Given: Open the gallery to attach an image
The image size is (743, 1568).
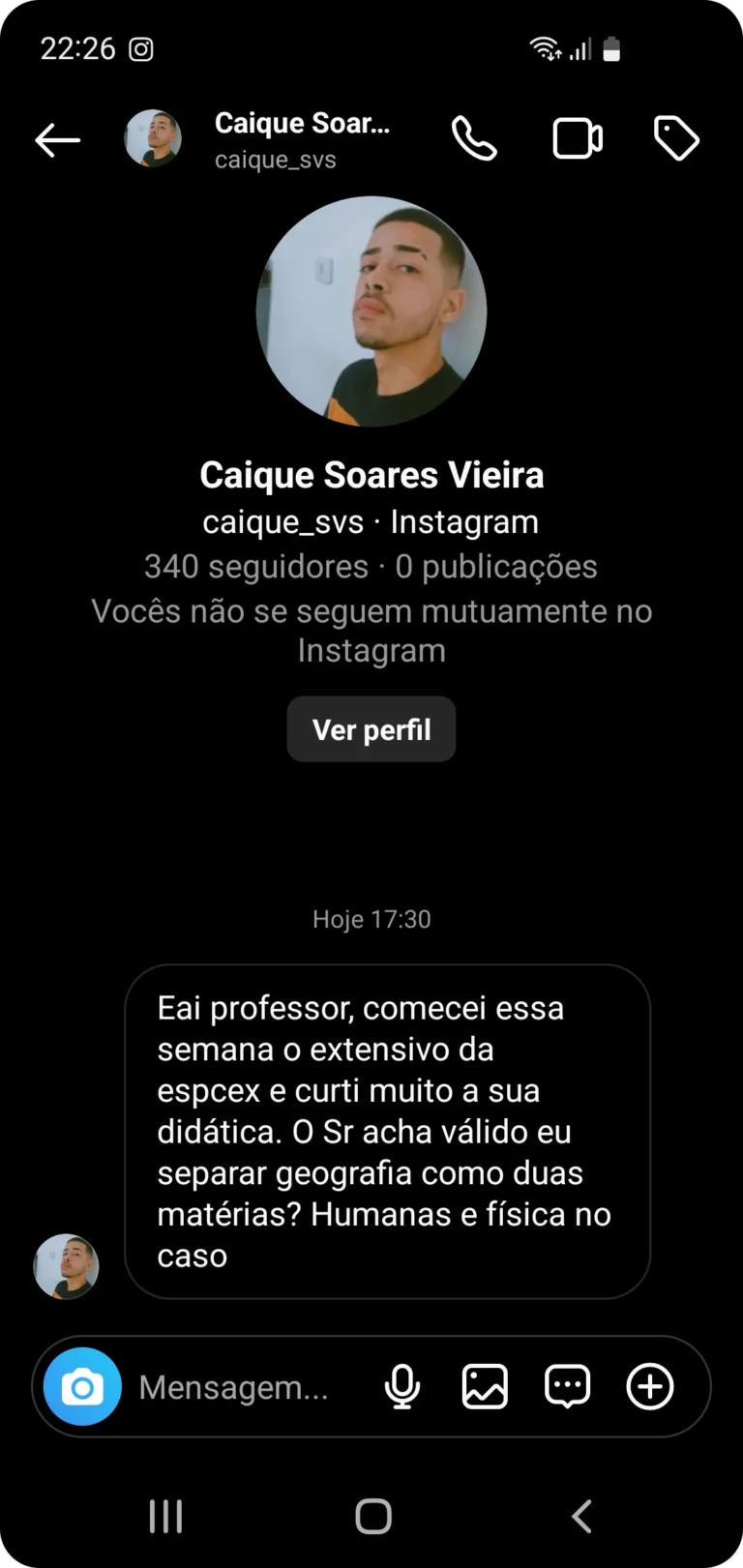Looking at the screenshot, I should 484,1386.
